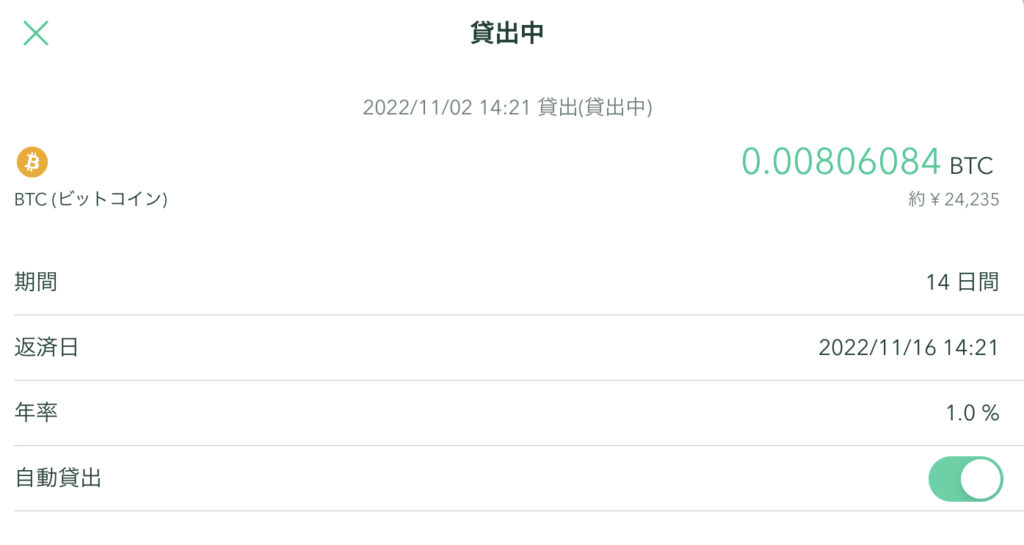Turn off the 自動貸出 switch
This screenshot has width=1024, height=545.
tap(964, 479)
